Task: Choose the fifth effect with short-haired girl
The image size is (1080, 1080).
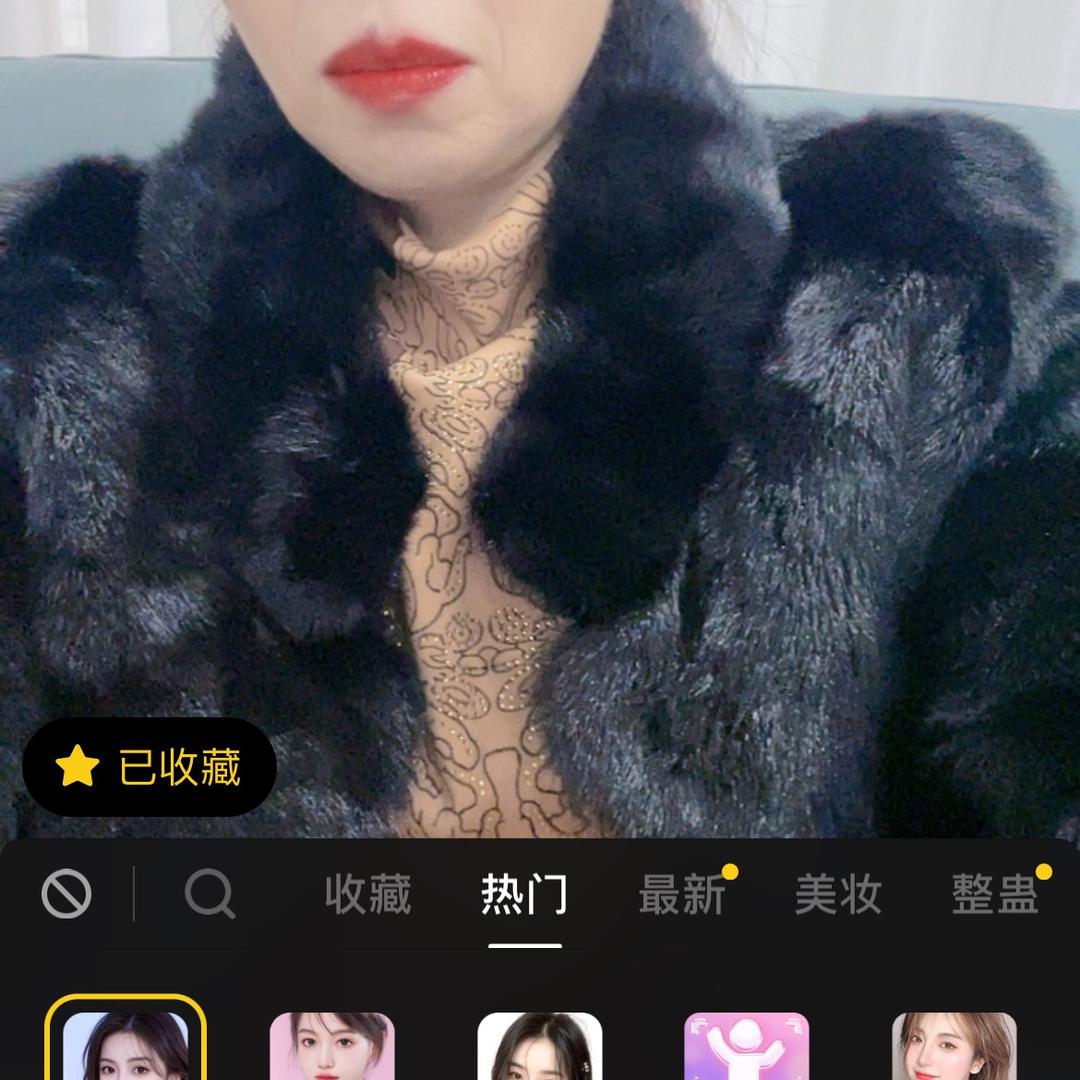Action: coord(953,1045)
